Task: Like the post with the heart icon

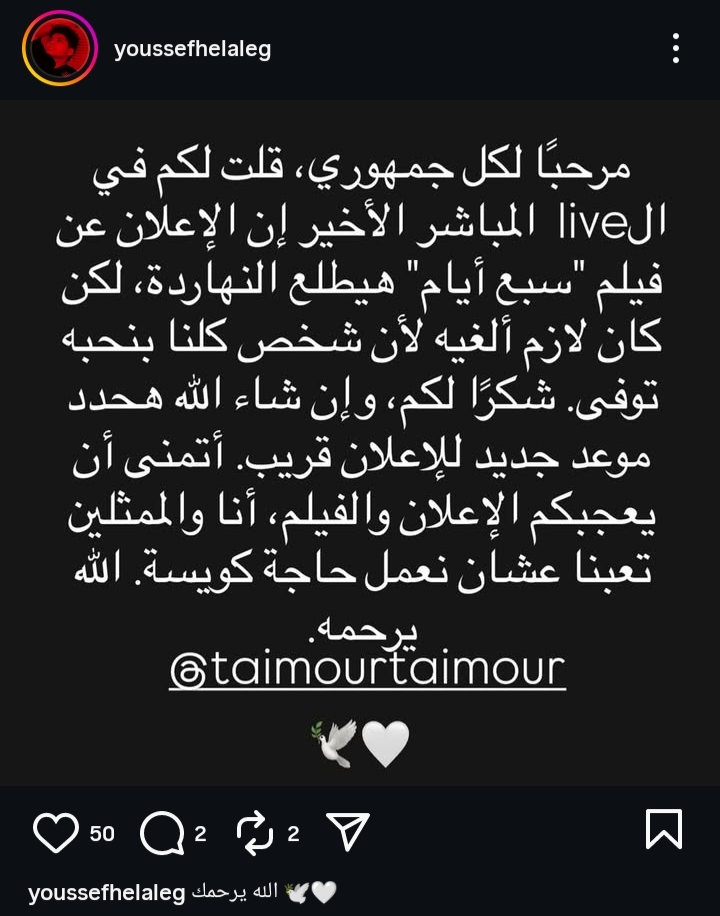Action: [x=56, y=832]
